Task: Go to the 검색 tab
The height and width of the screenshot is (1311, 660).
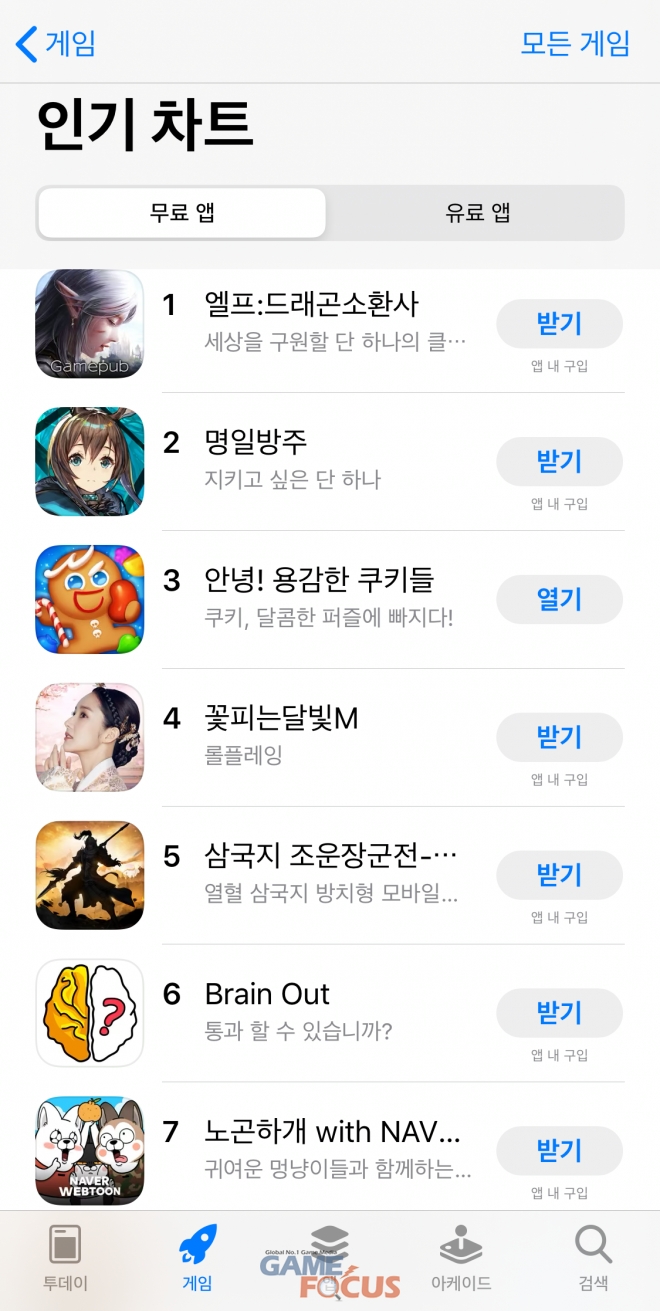Action: click(593, 1258)
